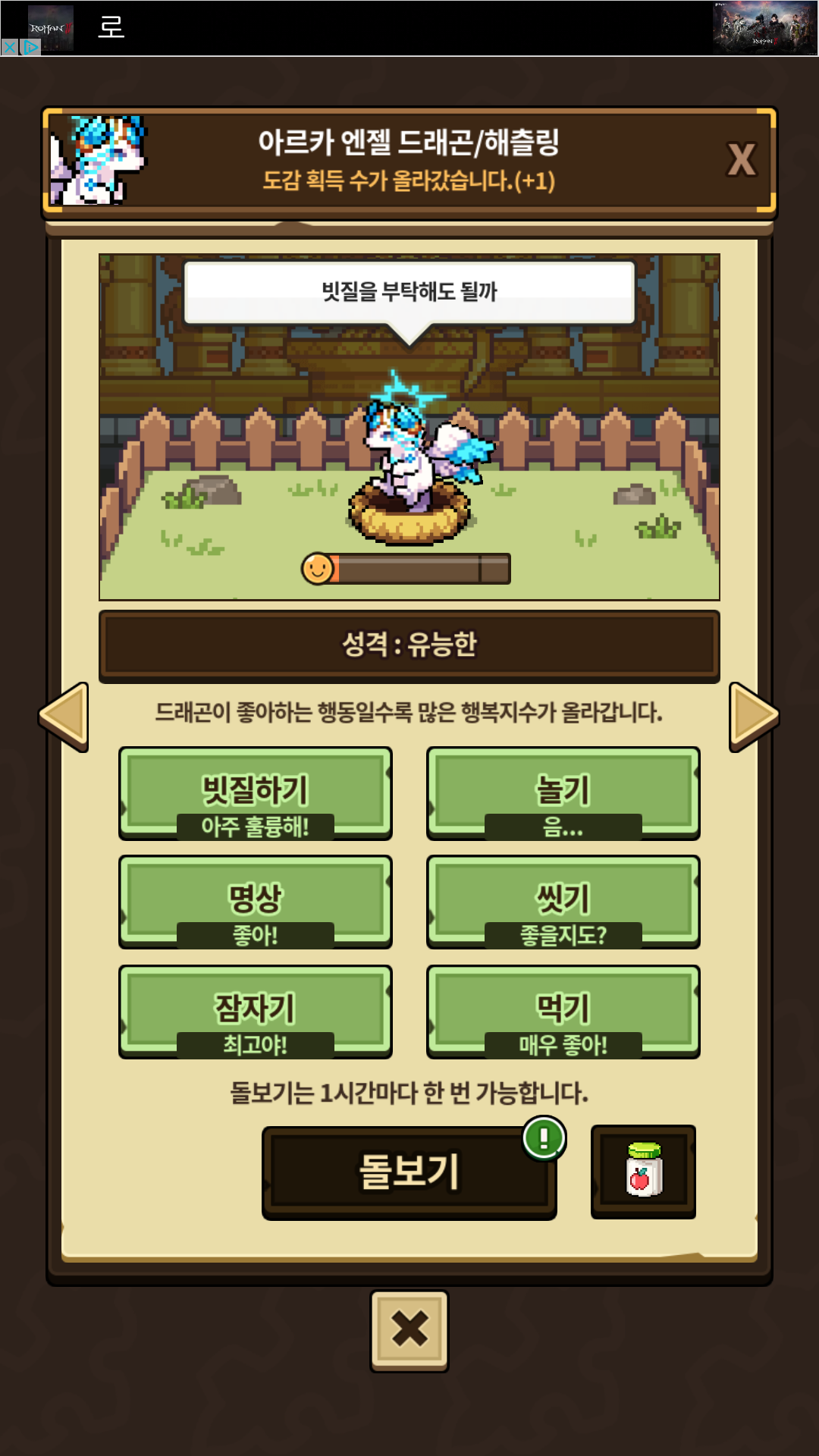Choose the 씻기 washing action
This screenshot has width=819, height=1456.
click(563, 902)
